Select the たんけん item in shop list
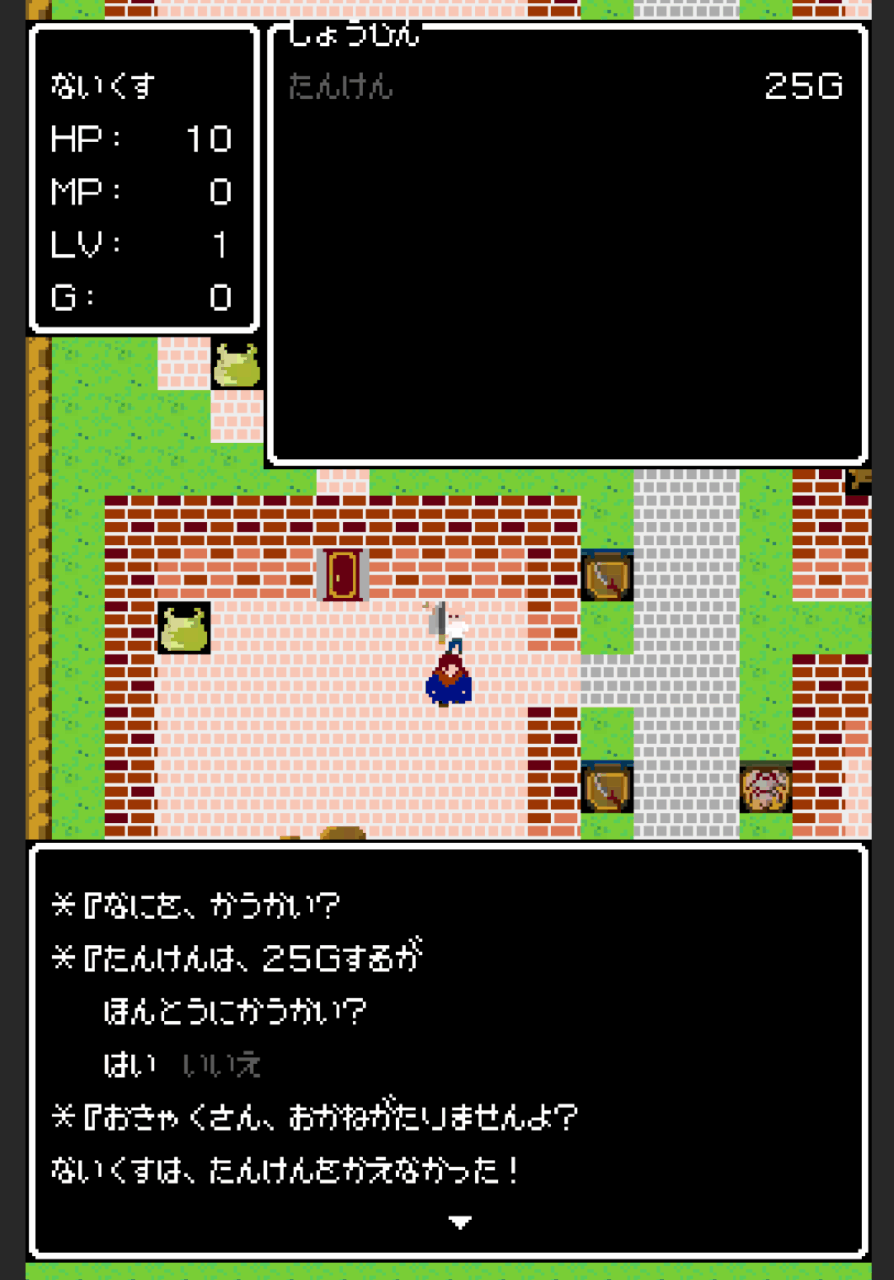The width and height of the screenshot is (894, 1280). coord(341,87)
